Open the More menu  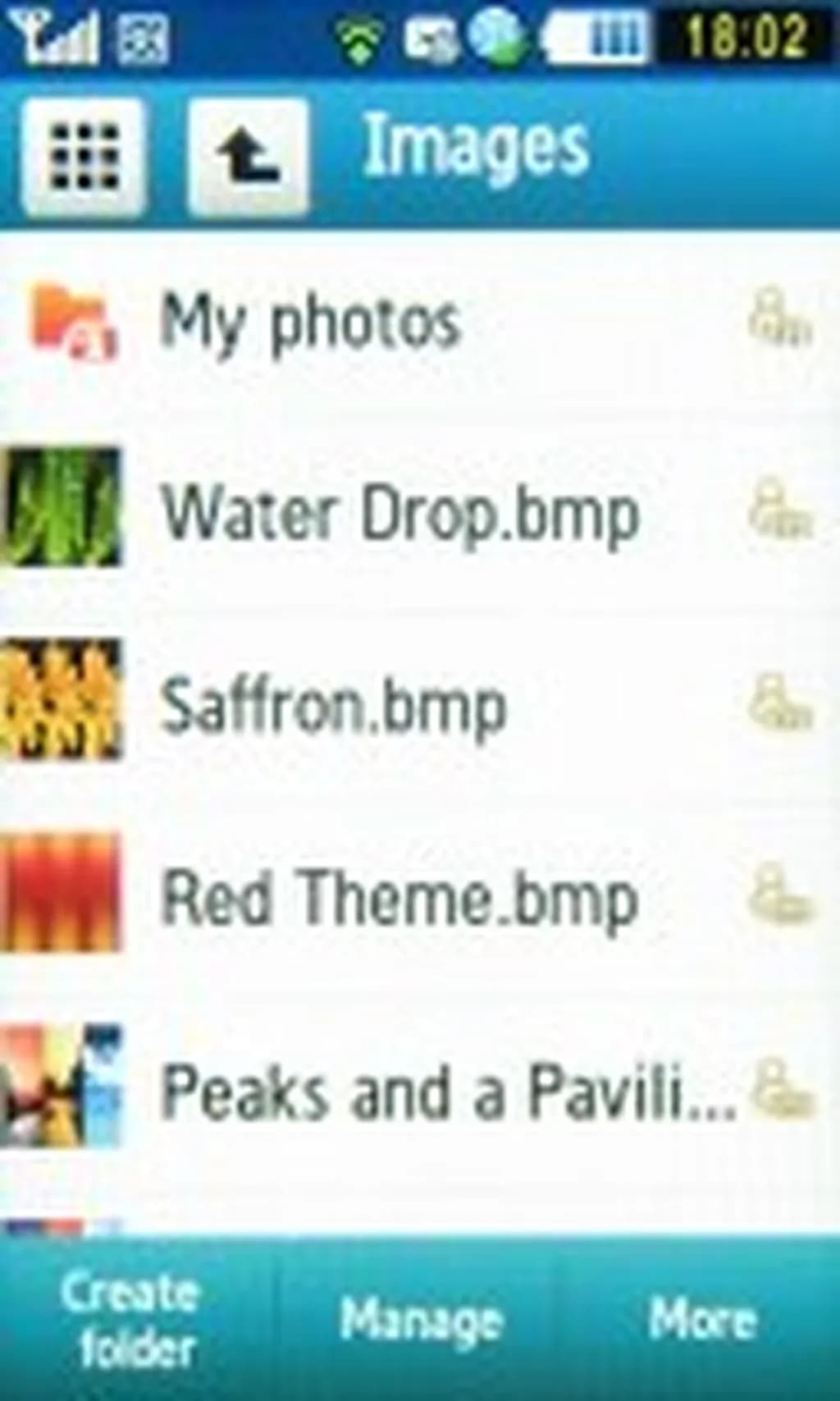coord(704,1319)
